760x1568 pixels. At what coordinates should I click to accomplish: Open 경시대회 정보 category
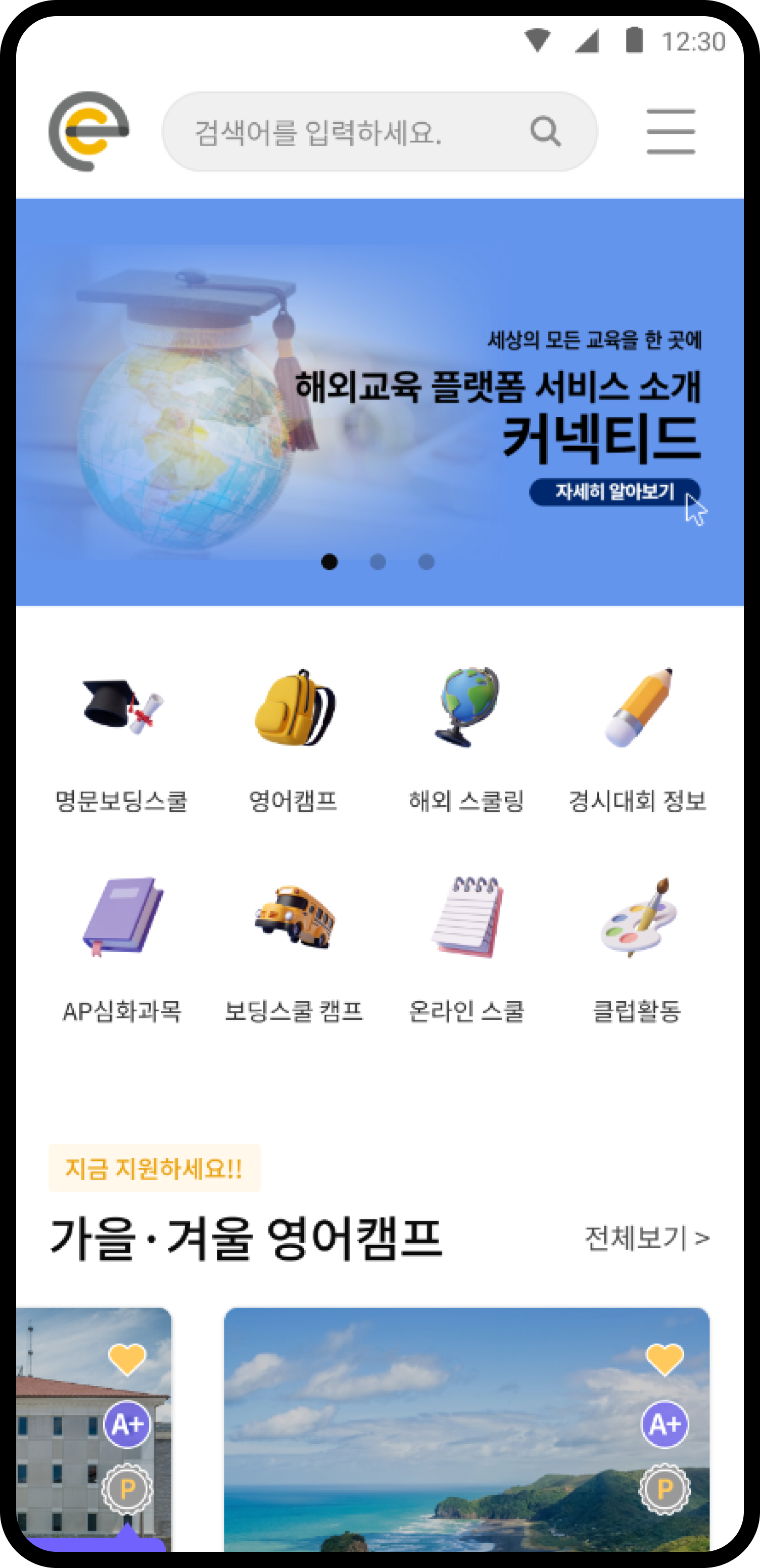coord(638,740)
